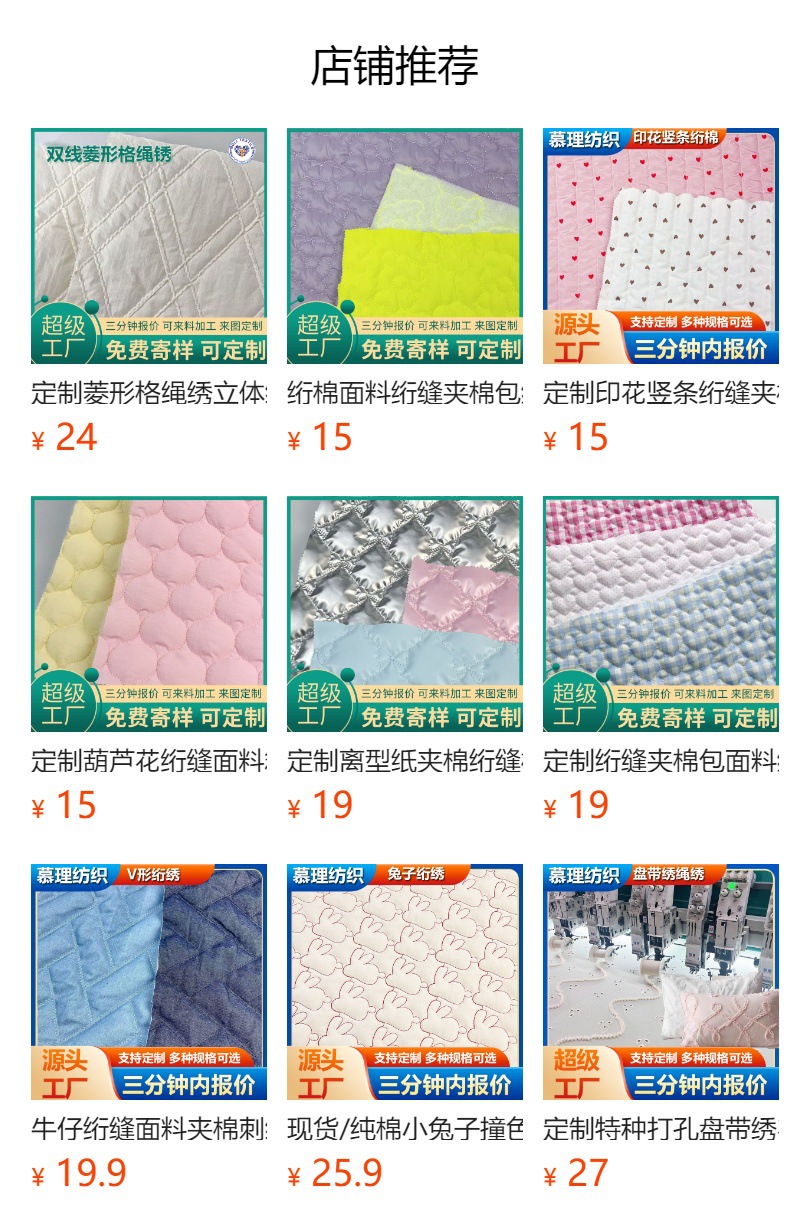This screenshot has width=790, height=1232.
Task: Tap the 定制离型纸夹棉绗缝 product card
Action: tap(405, 614)
